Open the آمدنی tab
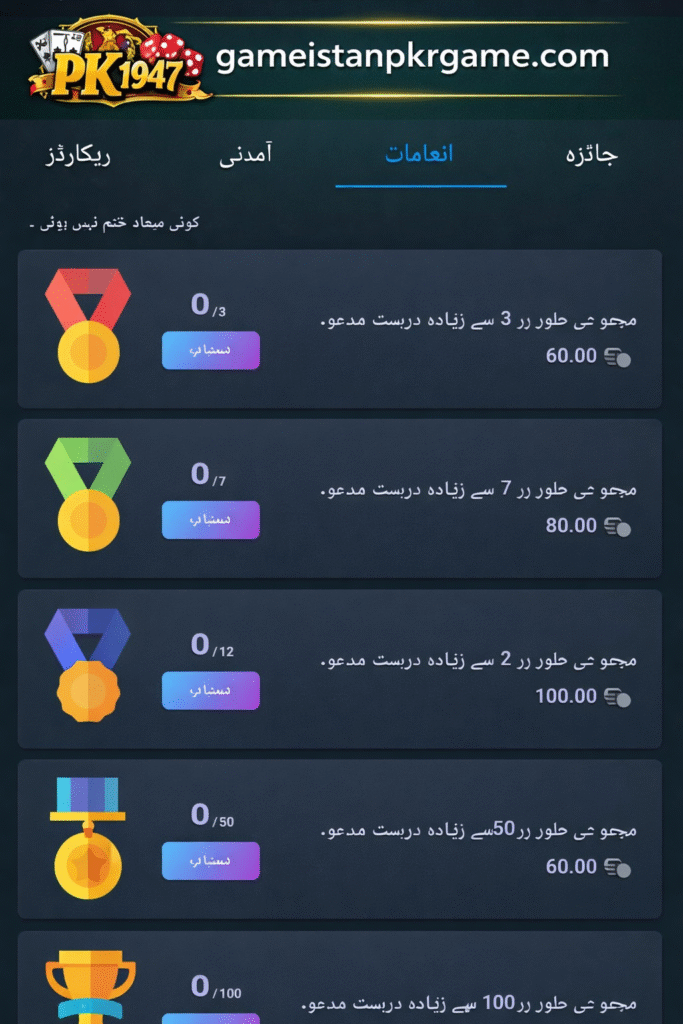The image size is (683, 1024). coord(246,154)
